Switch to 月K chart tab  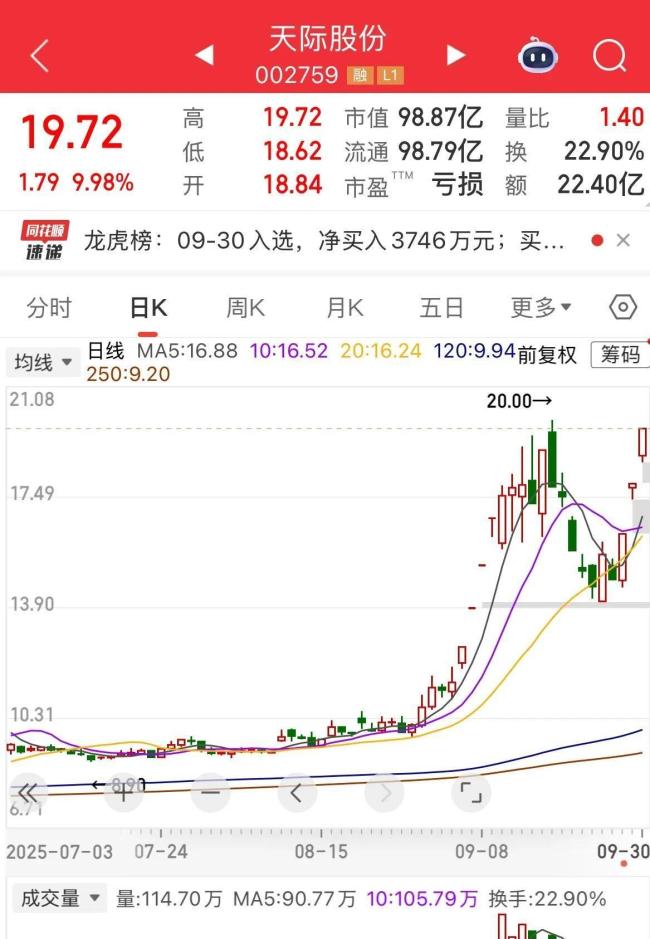point(345,308)
